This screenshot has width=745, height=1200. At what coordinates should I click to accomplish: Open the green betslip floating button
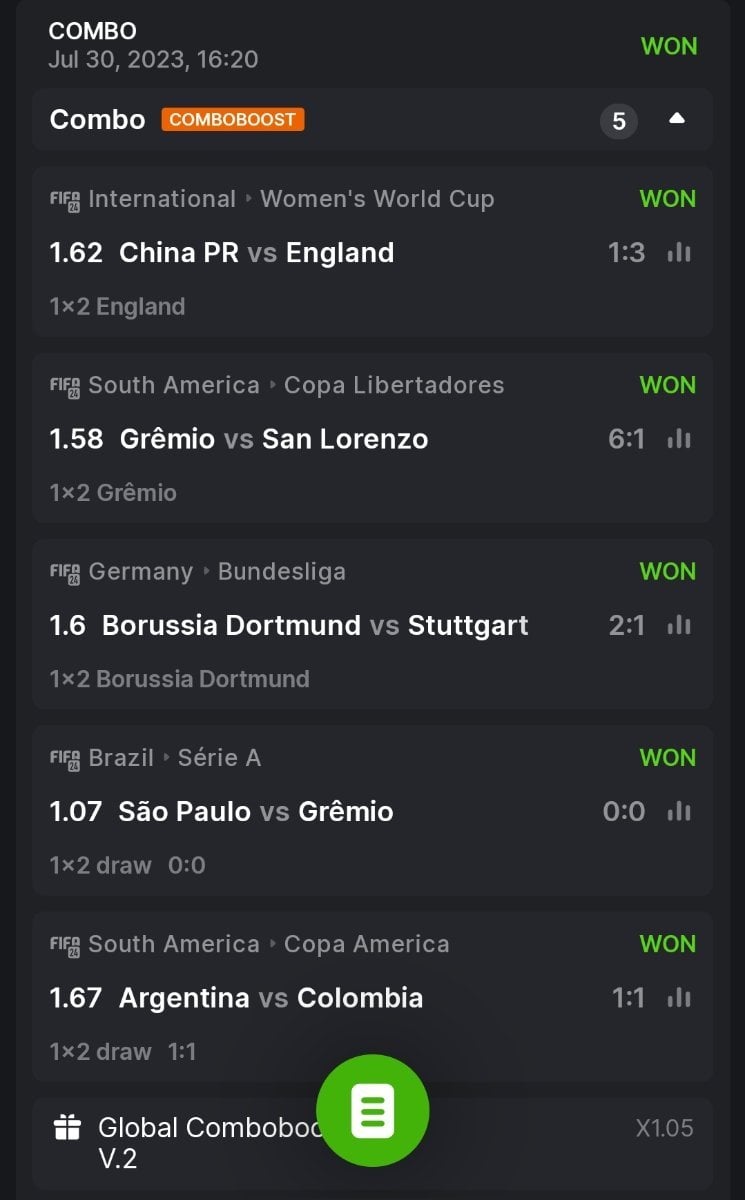click(372, 1110)
